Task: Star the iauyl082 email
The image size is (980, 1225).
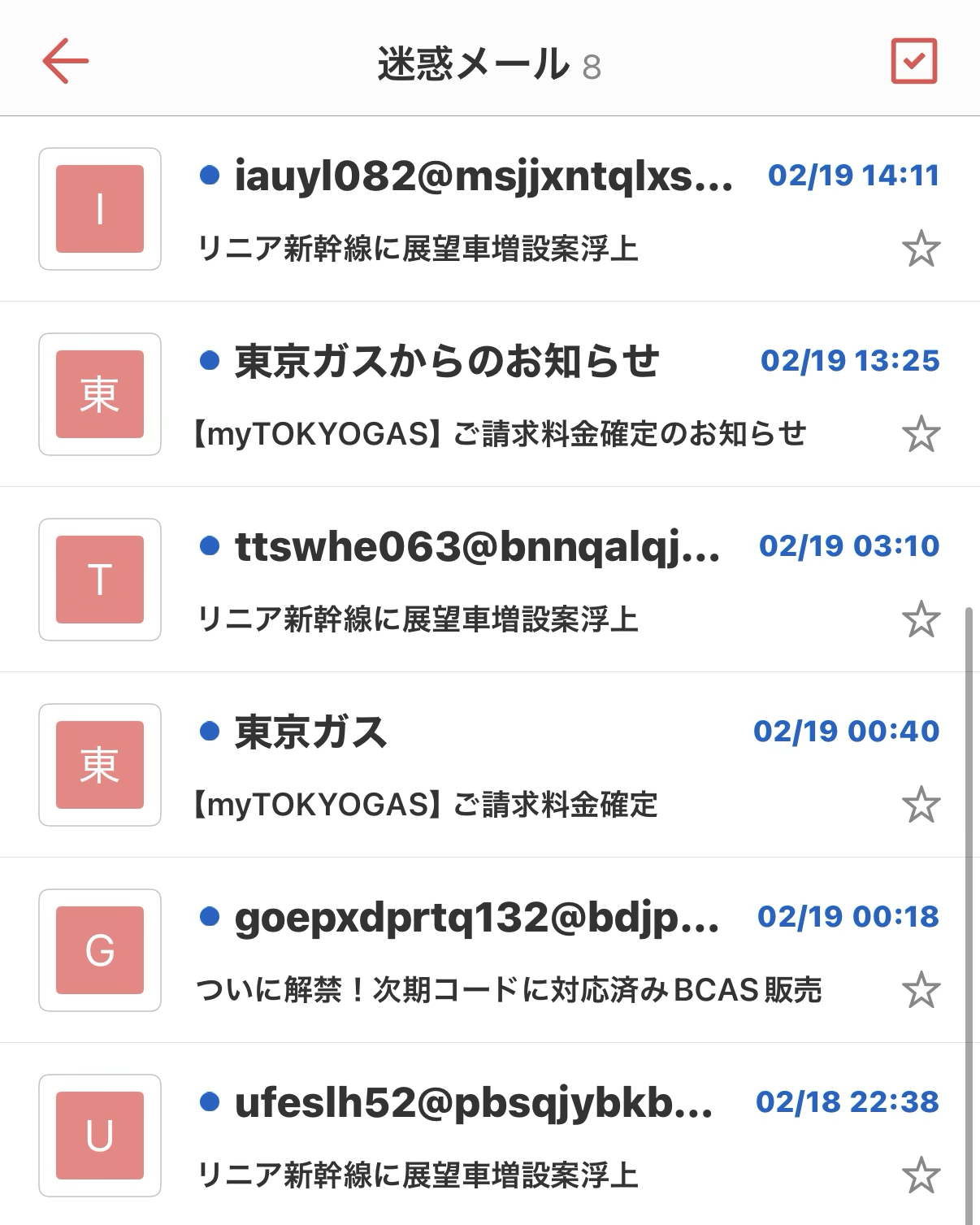Action: pyautogui.click(x=921, y=249)
